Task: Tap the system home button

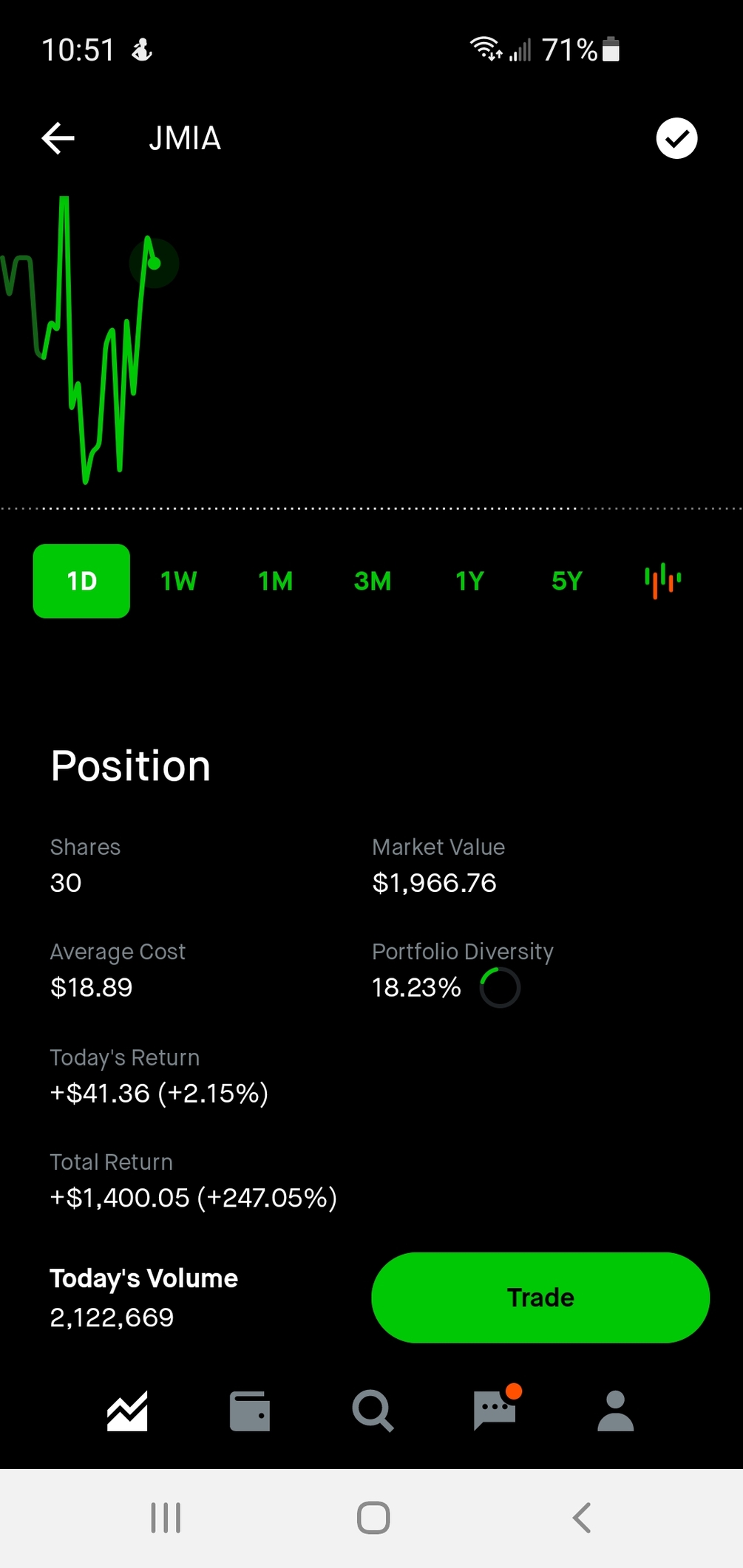Action: [373, 1518]
